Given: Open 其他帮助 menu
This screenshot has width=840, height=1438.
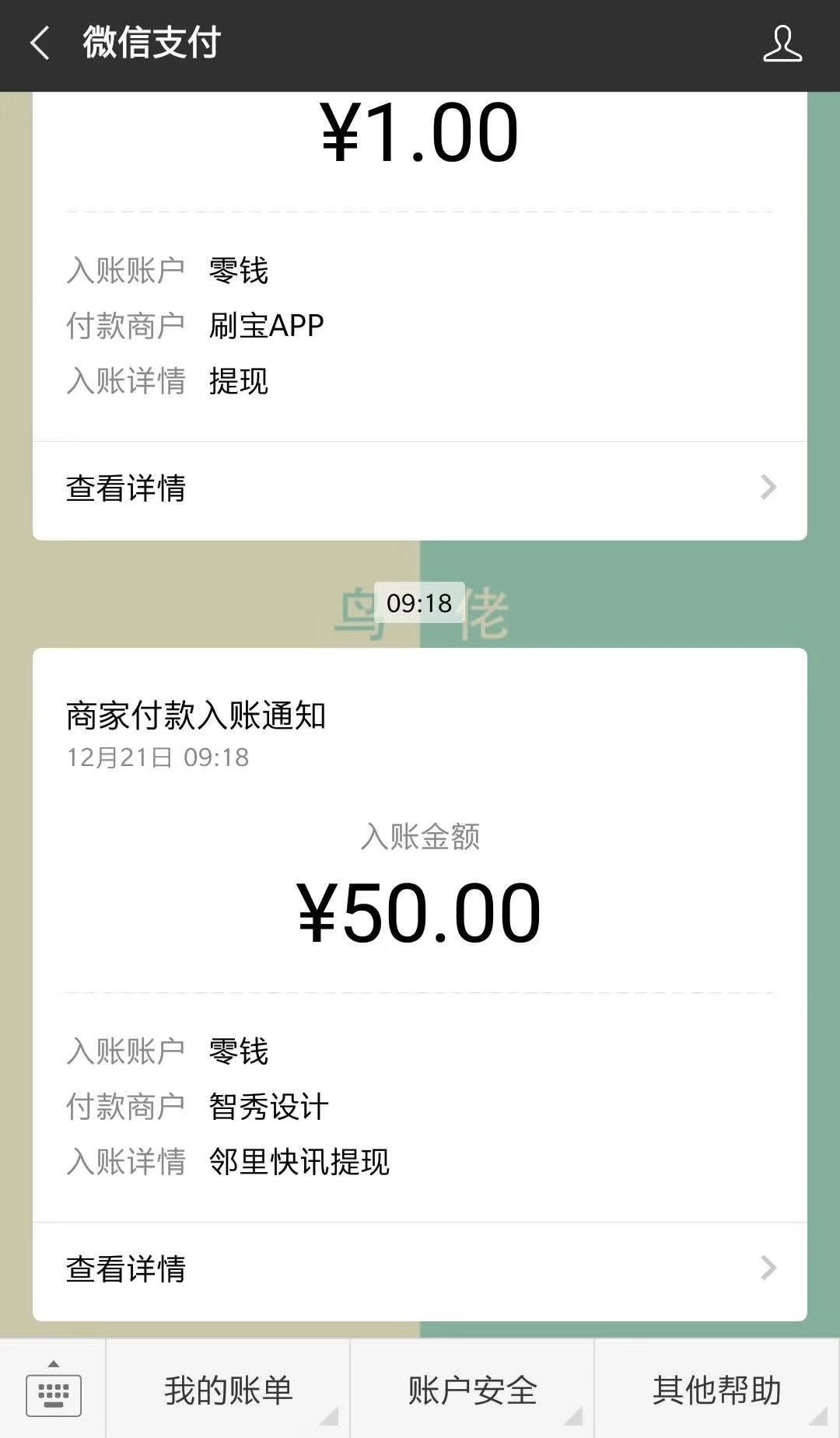Looking at the screenshot, I should click(x=716, y=1390).
